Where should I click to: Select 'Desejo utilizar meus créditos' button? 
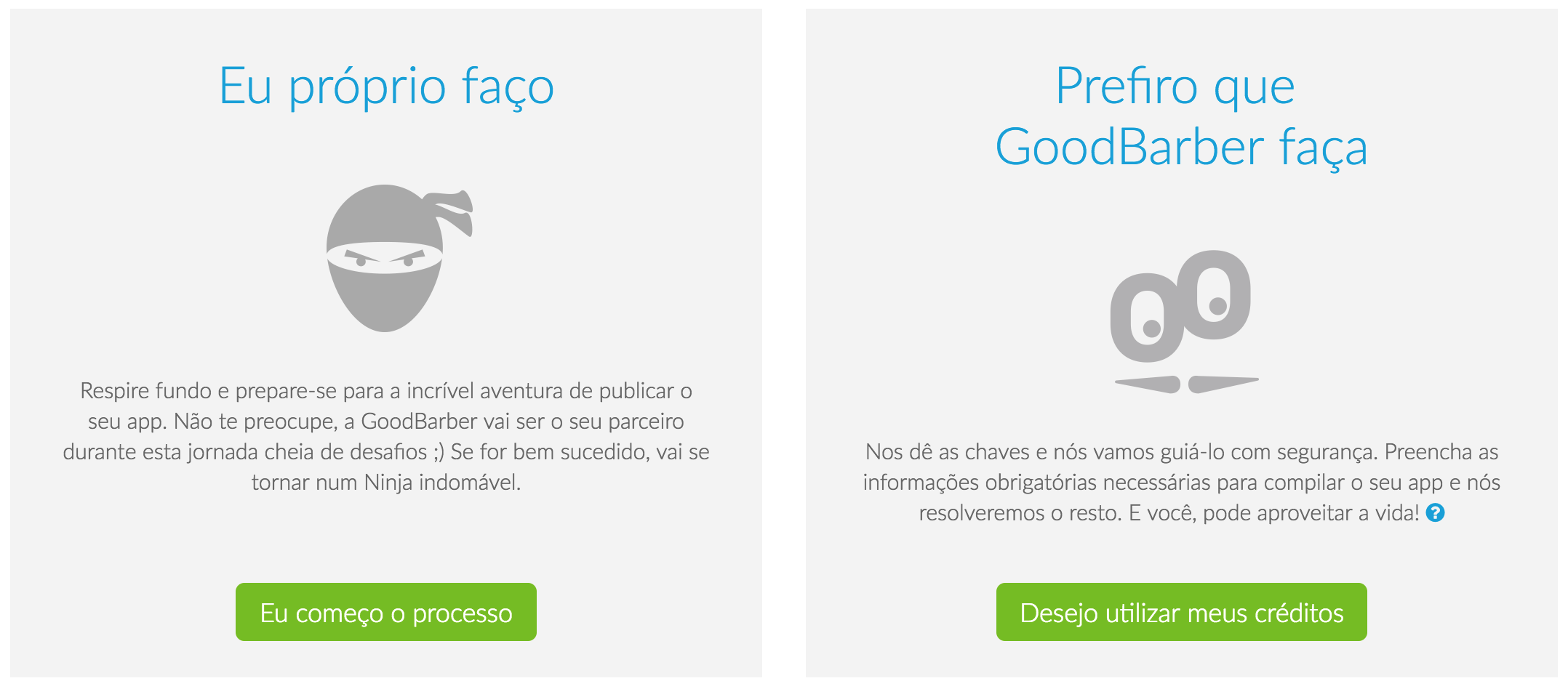[1181, 612]
